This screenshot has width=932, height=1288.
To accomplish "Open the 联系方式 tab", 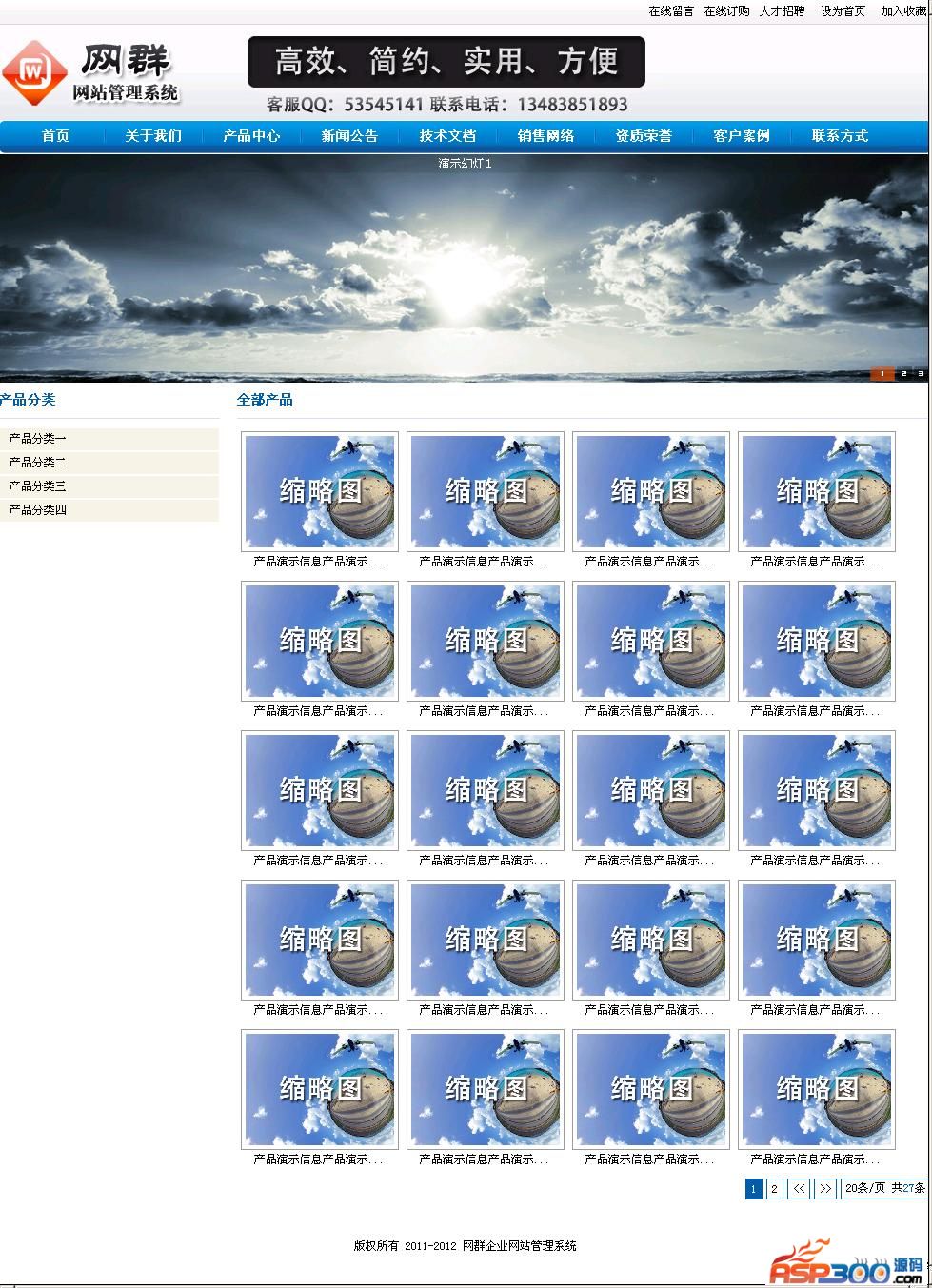I will (840, 136).
